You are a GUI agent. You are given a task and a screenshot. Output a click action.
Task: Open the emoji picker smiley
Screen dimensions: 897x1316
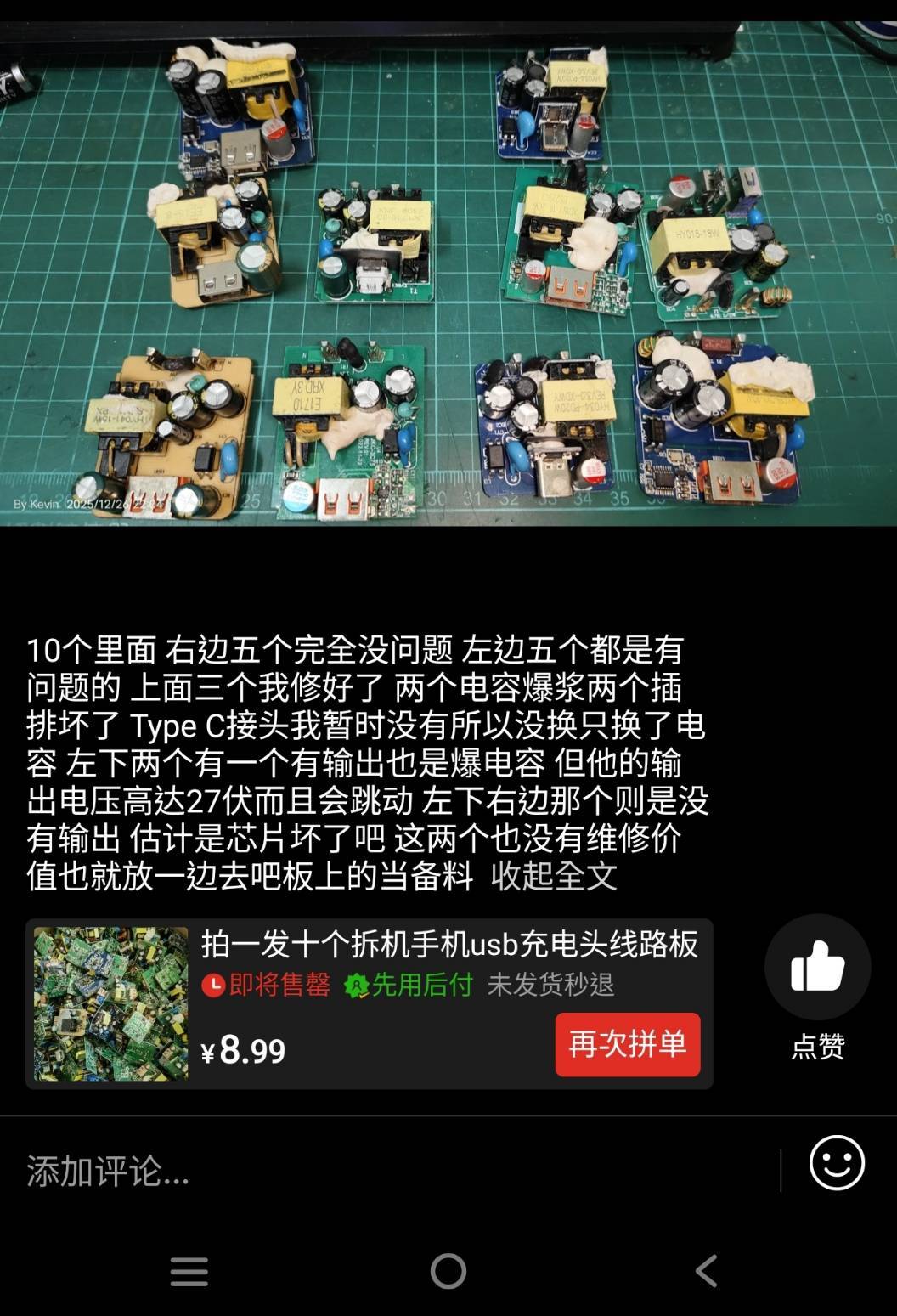(836, 1163)
